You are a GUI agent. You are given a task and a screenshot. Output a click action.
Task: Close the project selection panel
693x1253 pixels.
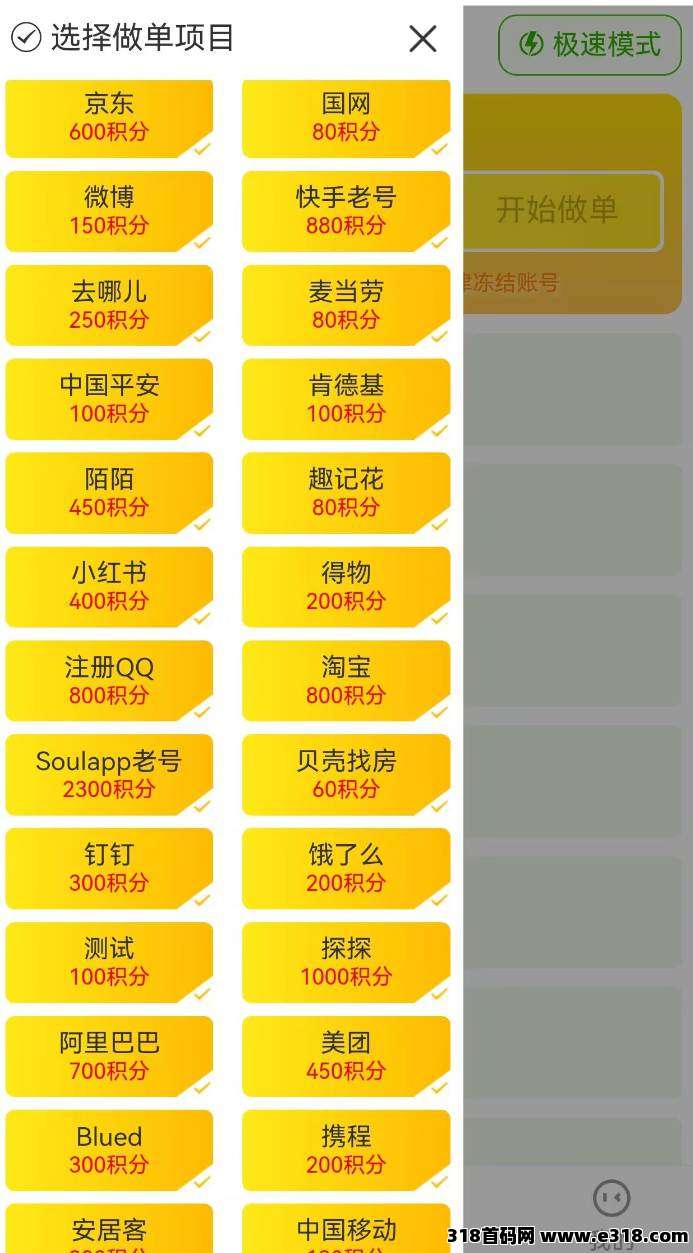click(423, 39)
